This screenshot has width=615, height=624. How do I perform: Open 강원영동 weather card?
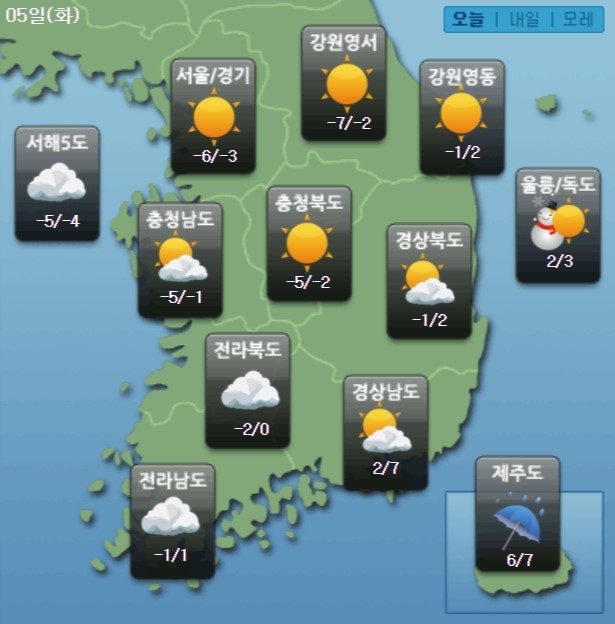(461, 116)
